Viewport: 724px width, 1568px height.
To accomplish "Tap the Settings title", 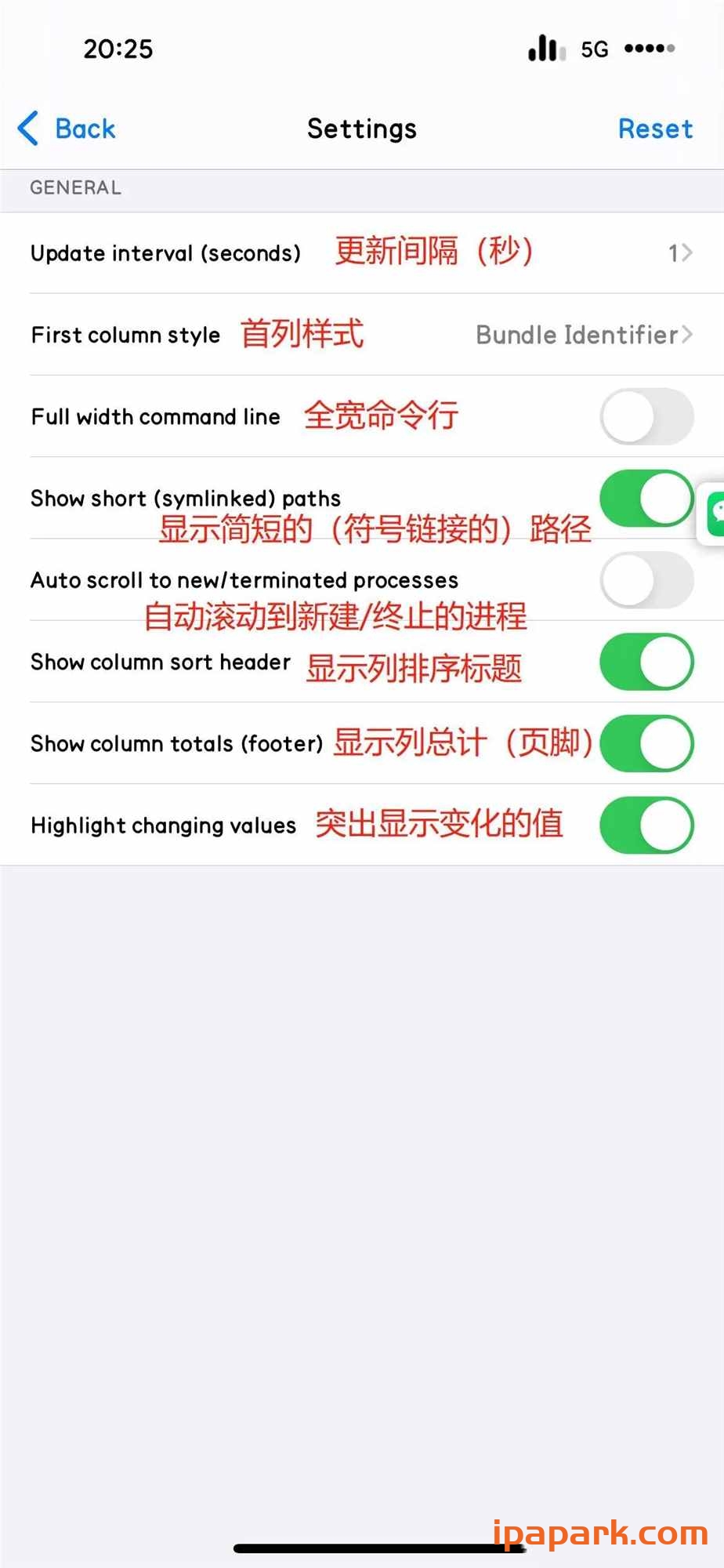I will point(361,129).
